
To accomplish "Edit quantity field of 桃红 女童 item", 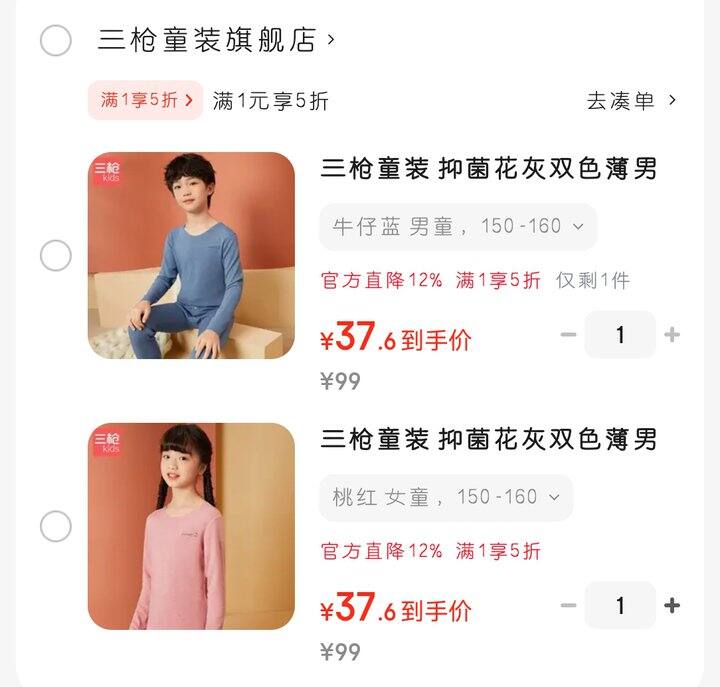I will tap(620, 605).
